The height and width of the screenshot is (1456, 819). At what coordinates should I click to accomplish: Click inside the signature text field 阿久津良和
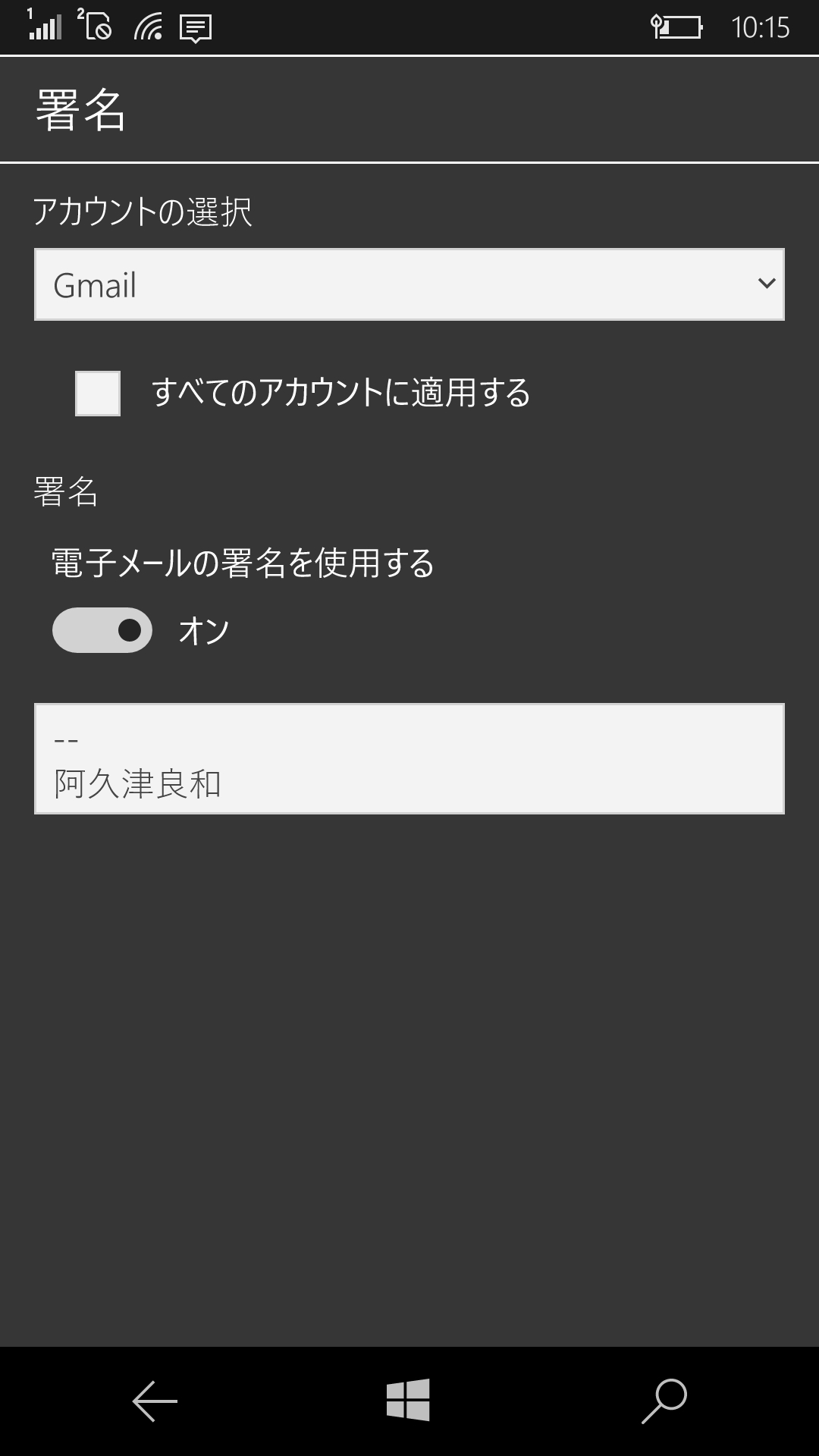(409, 758)
